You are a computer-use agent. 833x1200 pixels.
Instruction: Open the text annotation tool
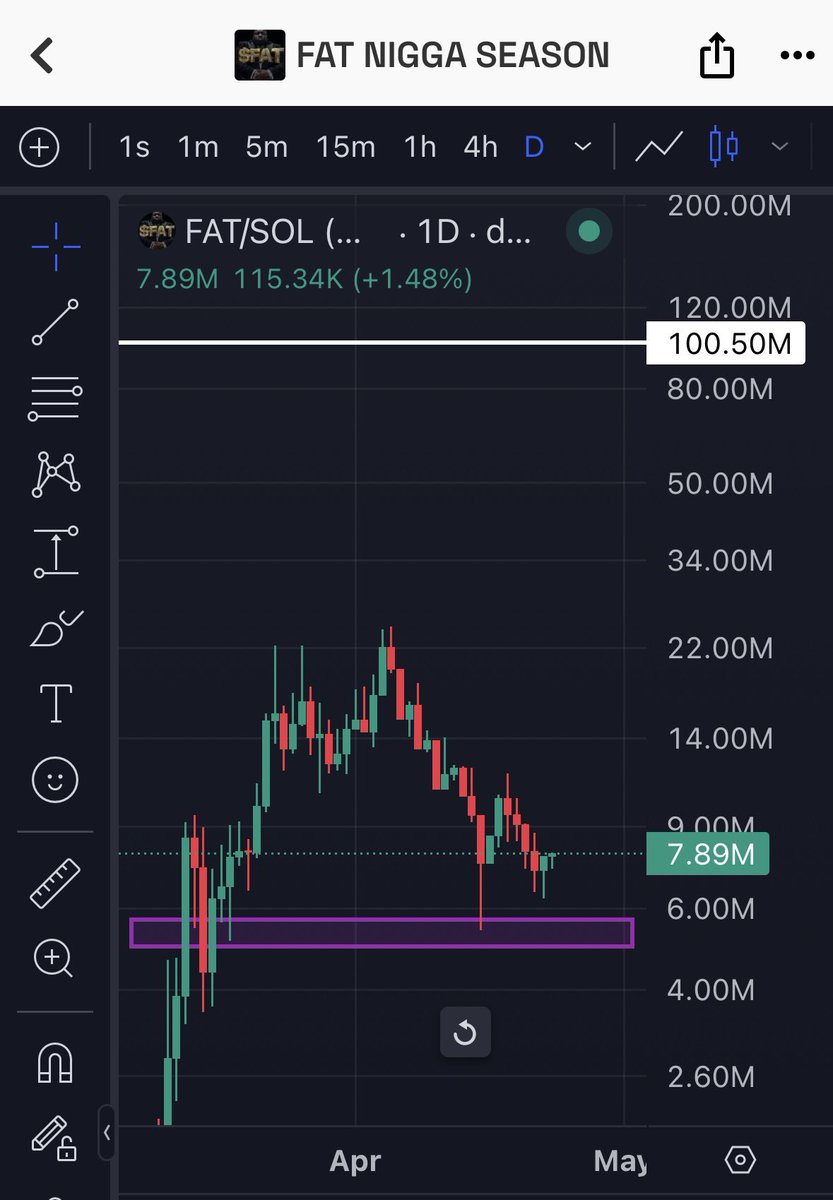tap(55, 704)
